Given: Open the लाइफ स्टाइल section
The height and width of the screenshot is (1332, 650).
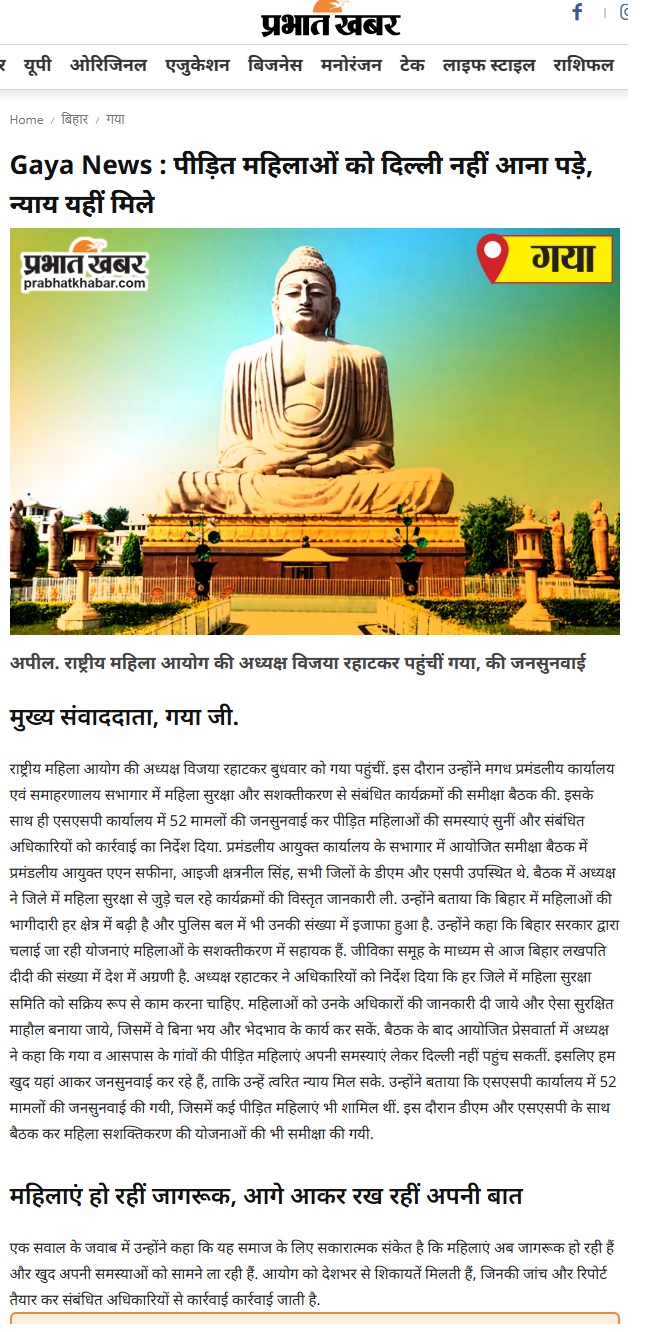Looking at the screenshot, I should pyautogui.click(x=490, y=65).
